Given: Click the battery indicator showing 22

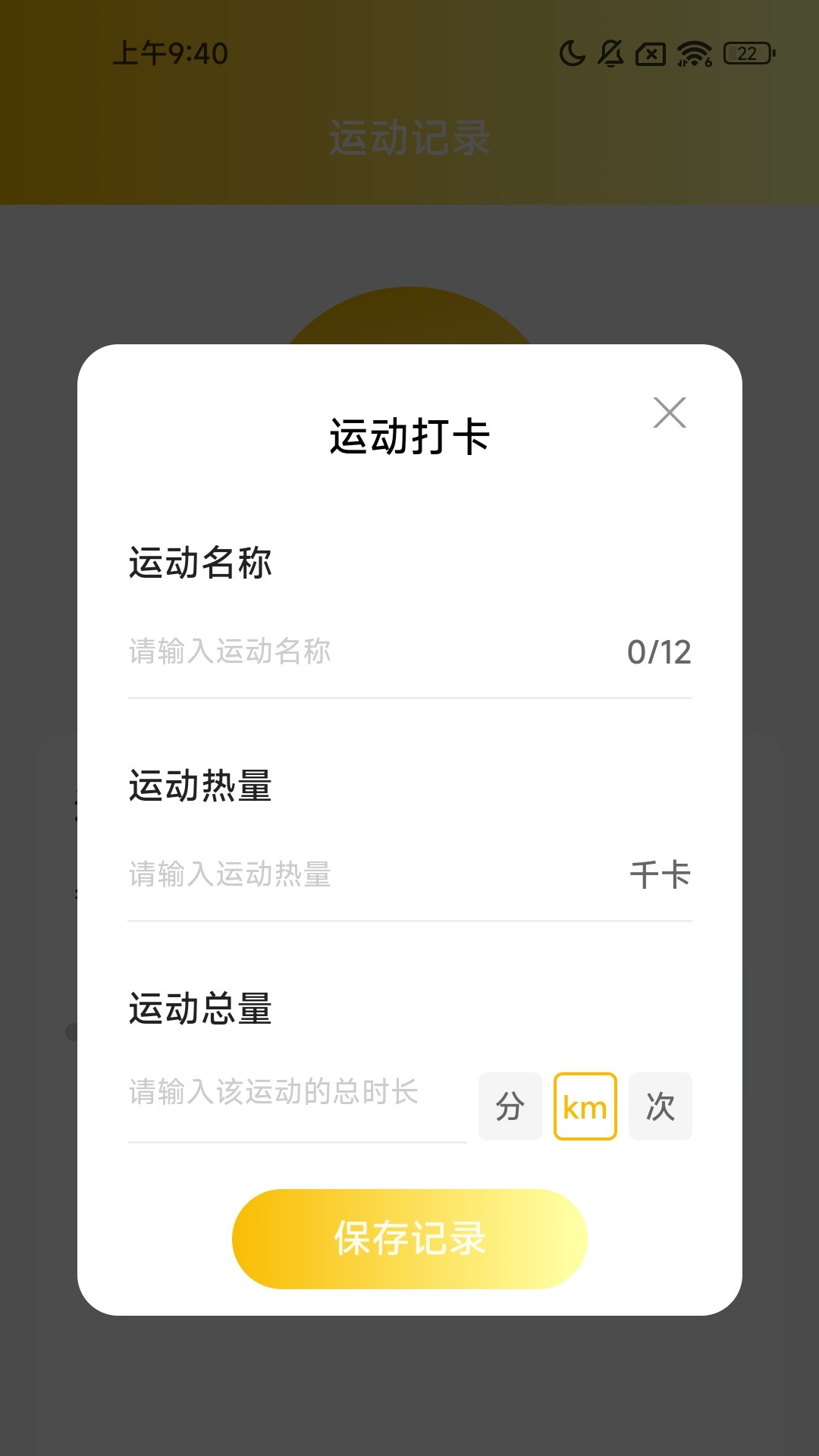Looking at the screenshot, I should pyautogui.click(x=745, y=54).
